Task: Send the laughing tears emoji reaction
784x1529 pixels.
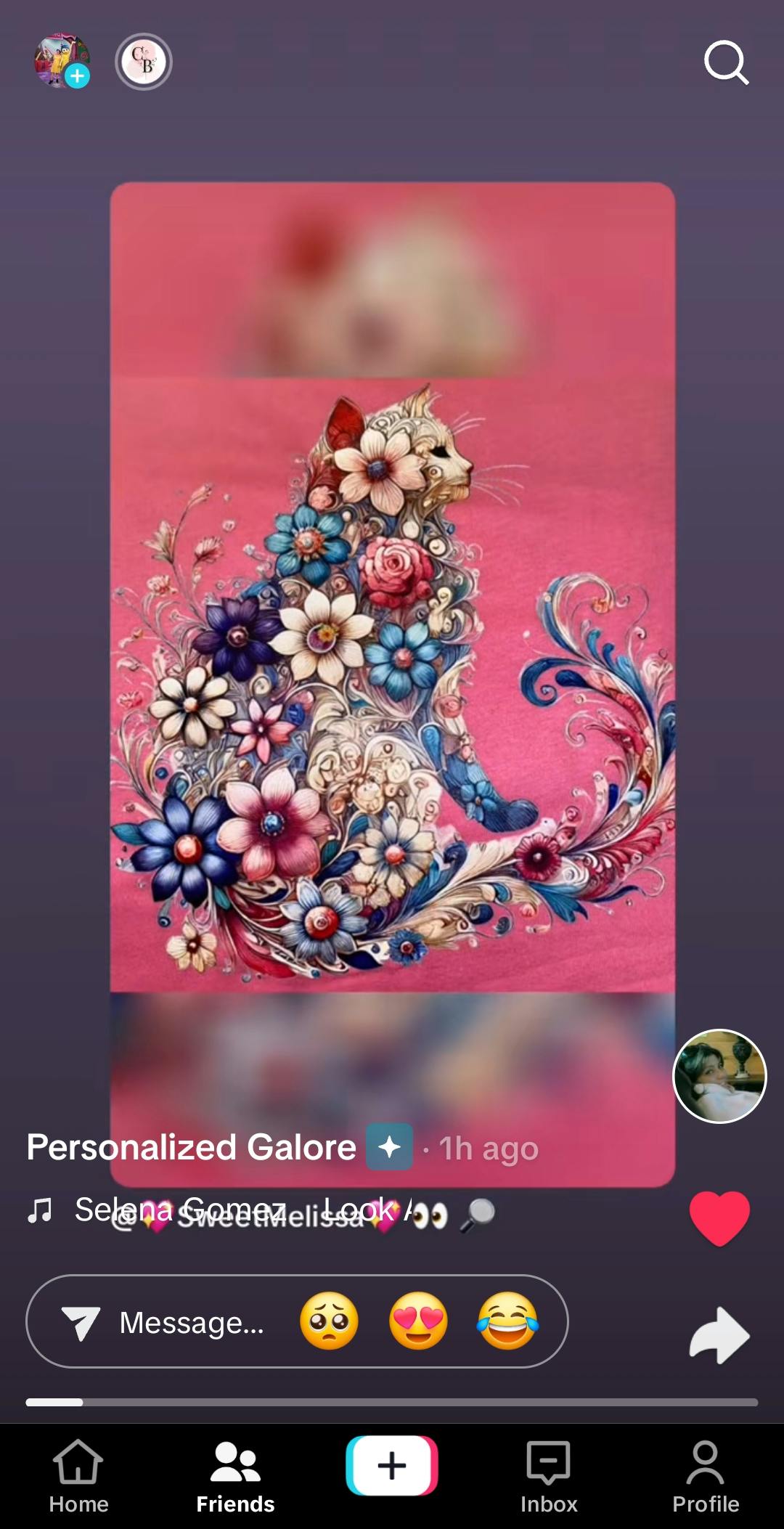Action: [507, 1321]
